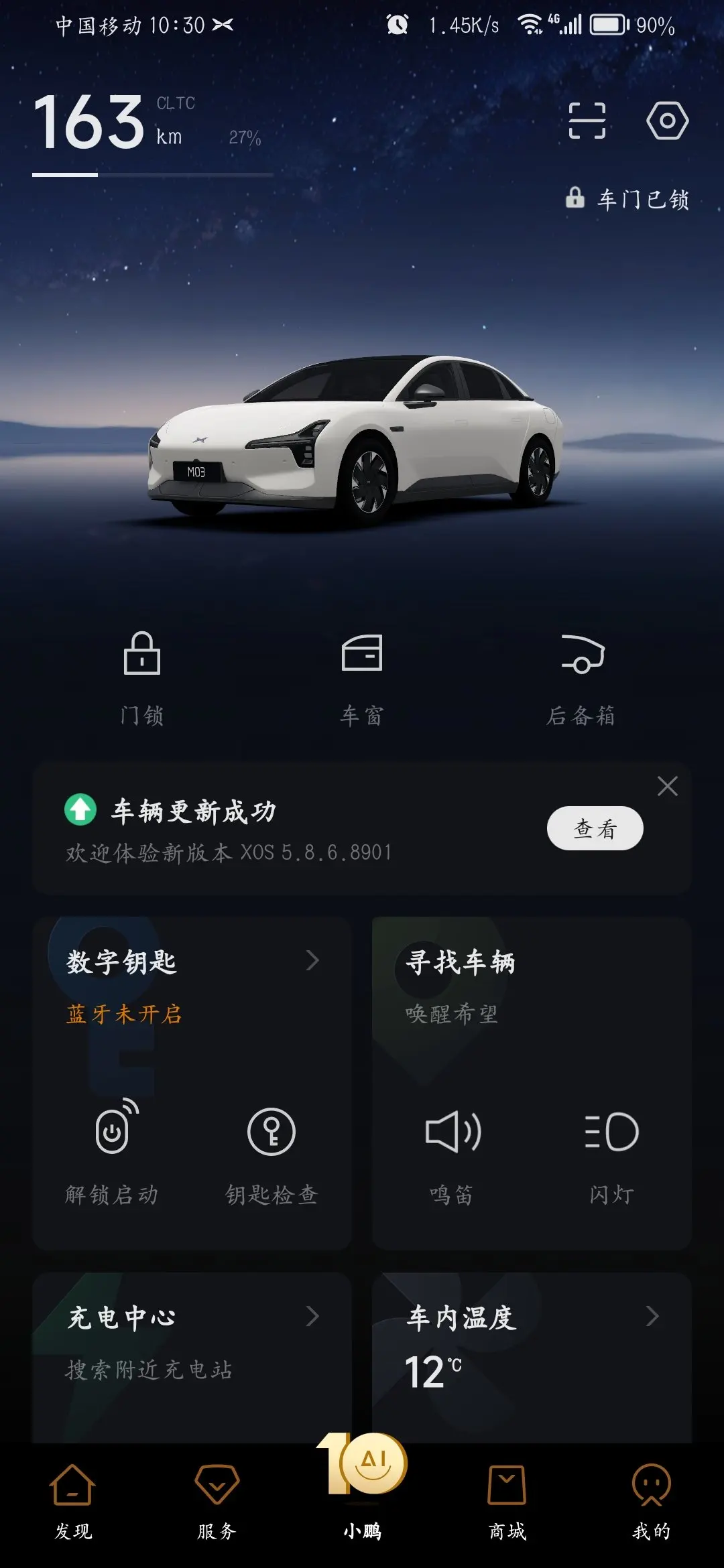Dismiss the 车辆更新成功 update banner
This screenshot has height=1568, width=724.
[667, 786]
